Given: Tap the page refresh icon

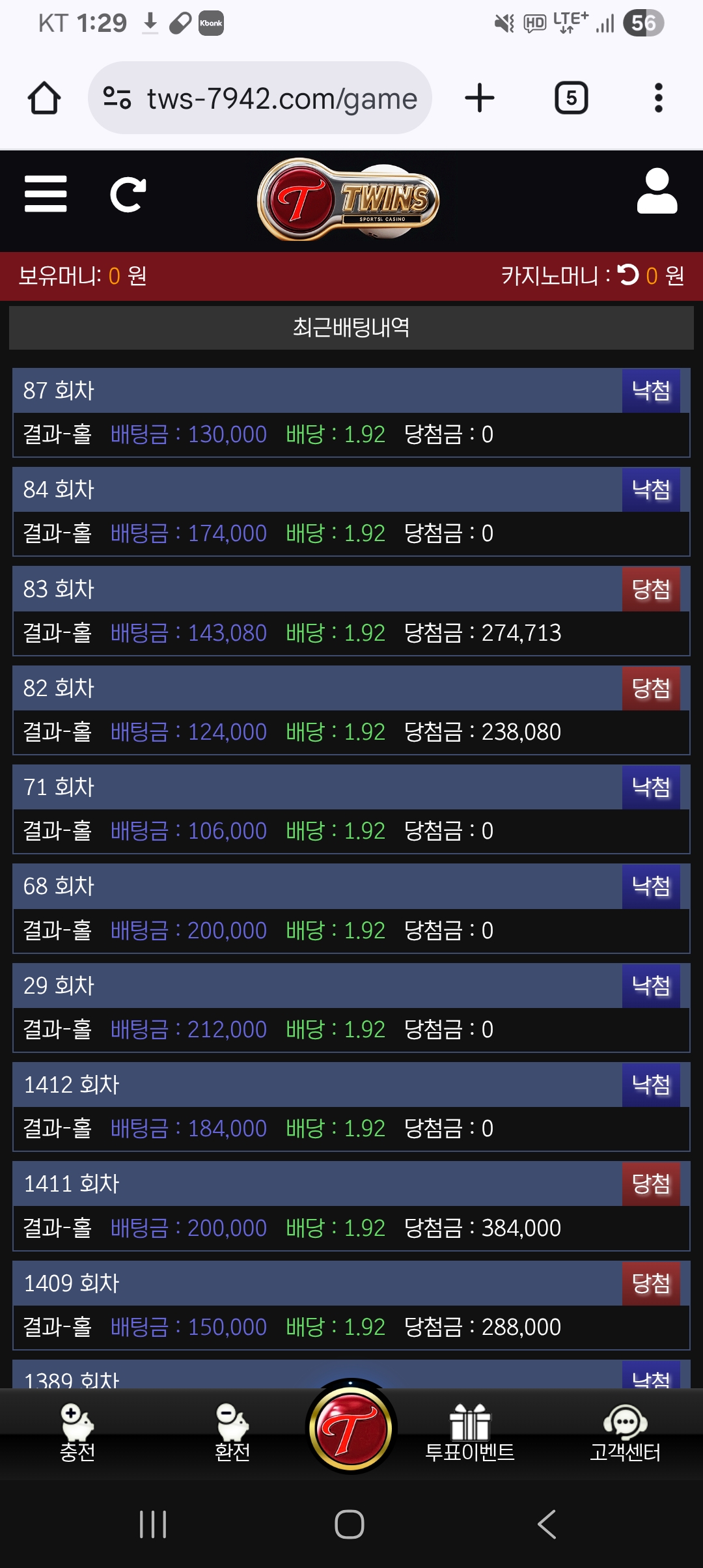Looking at the screenshot, I should 128,194.
